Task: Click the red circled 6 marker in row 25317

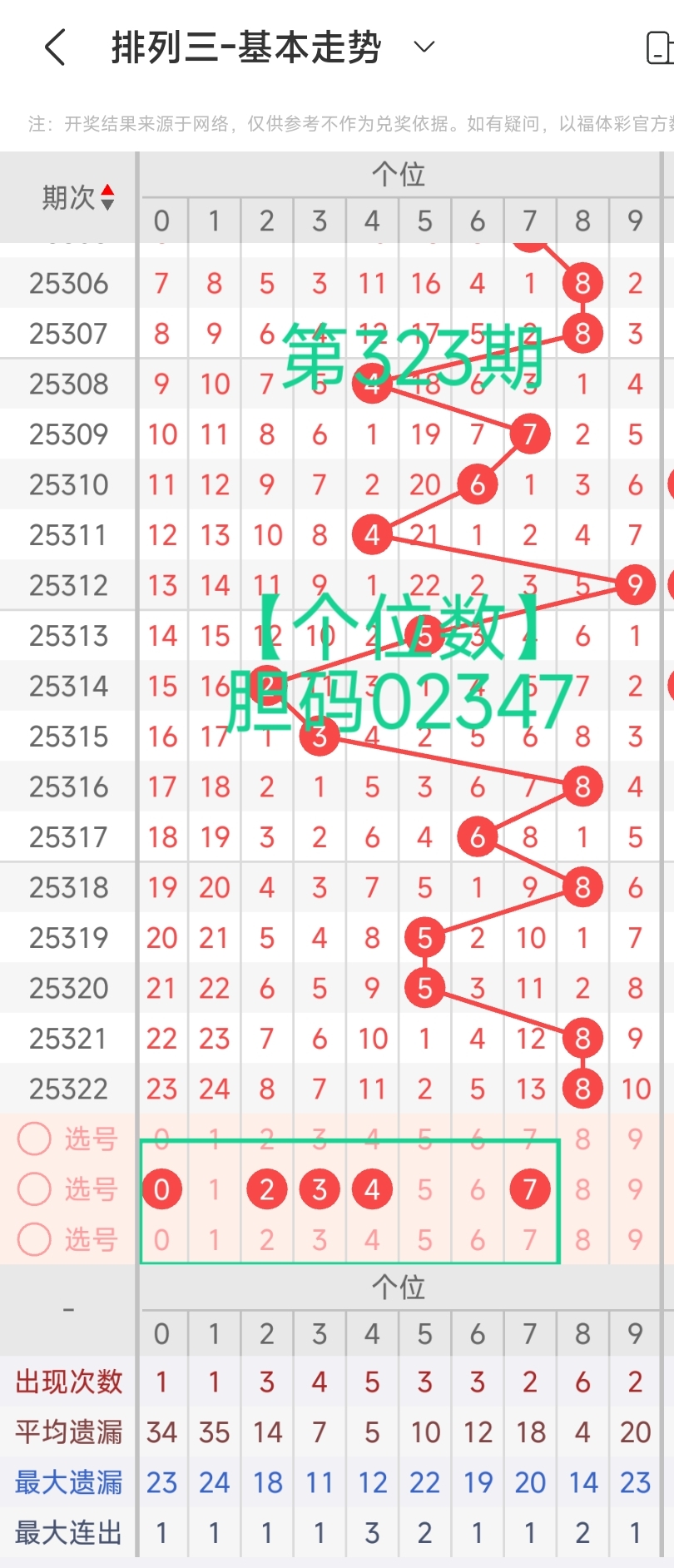Action: pos(477,837)
